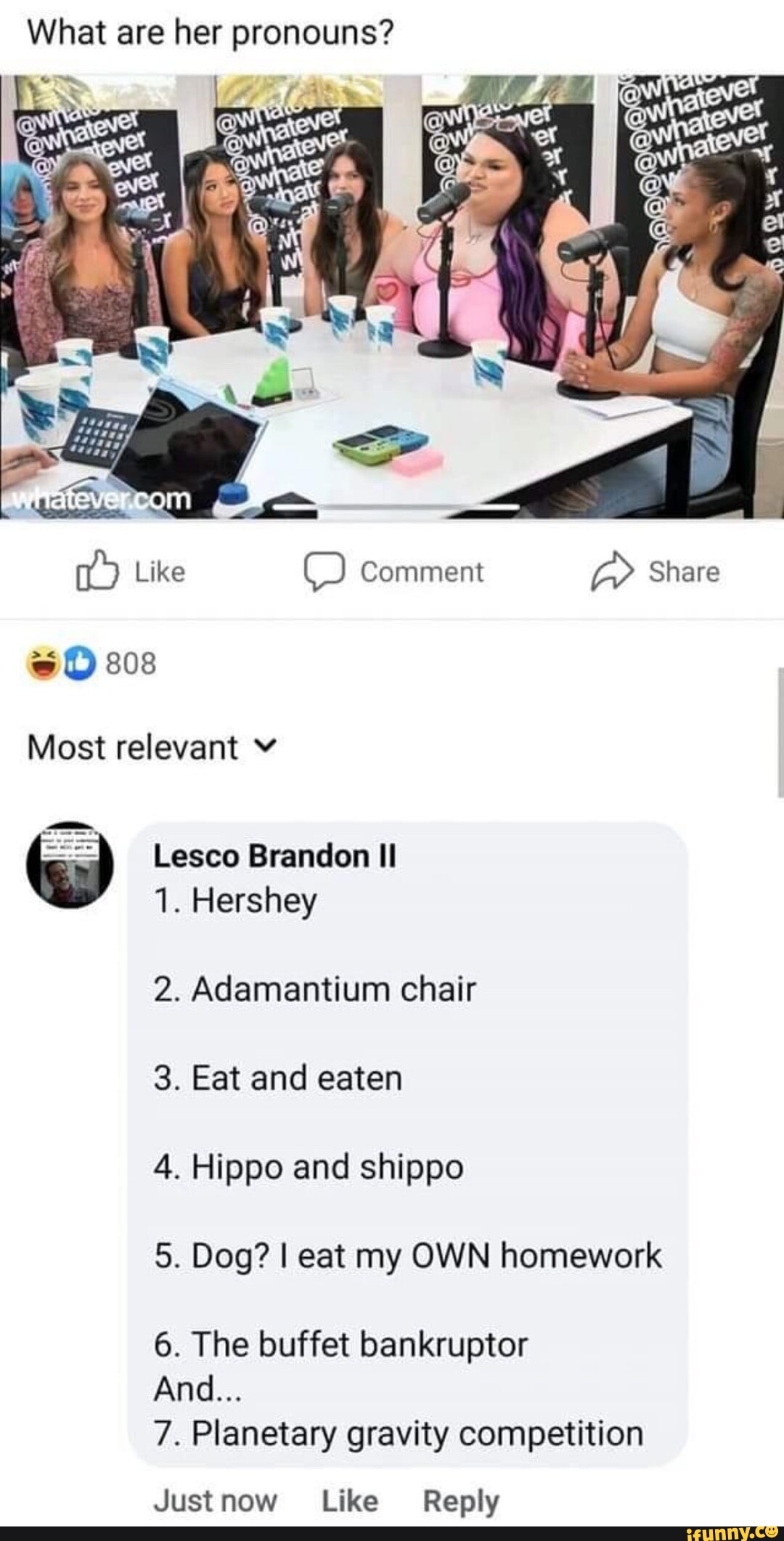Reply to Lesco Brandon II's comment
The height and width of the screenshot is (1541, 784).
click(461, 1500)
